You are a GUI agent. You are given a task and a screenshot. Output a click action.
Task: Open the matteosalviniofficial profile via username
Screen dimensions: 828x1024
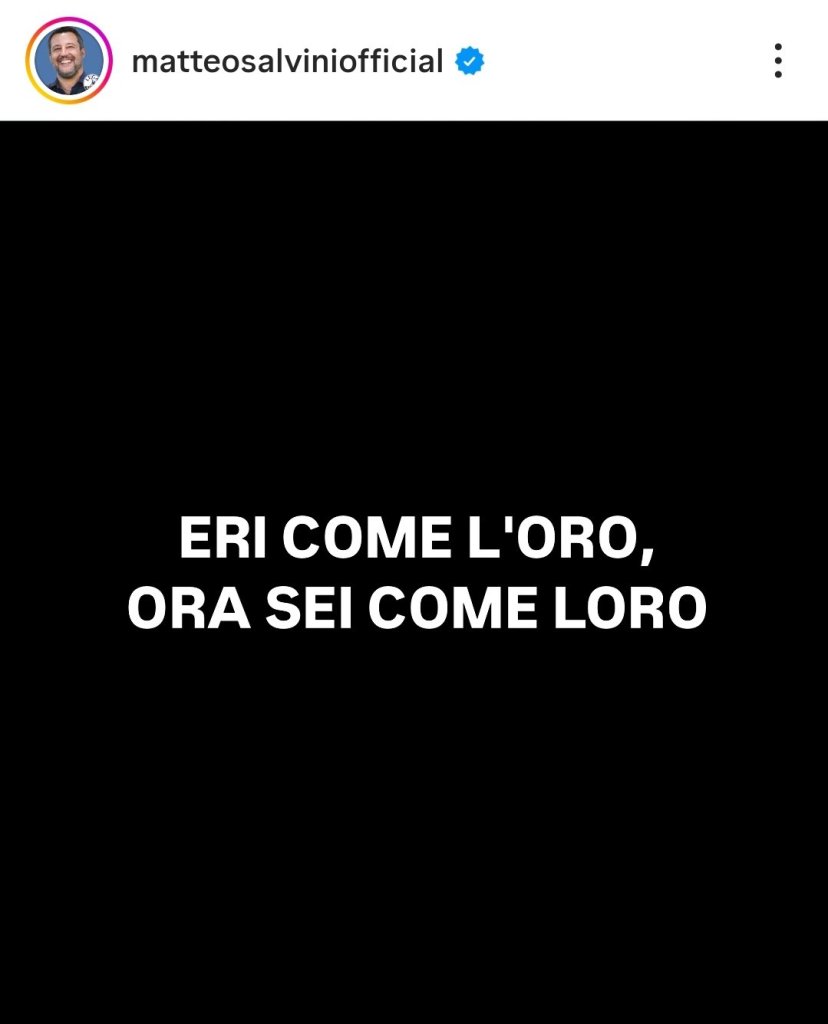point(287,61)
